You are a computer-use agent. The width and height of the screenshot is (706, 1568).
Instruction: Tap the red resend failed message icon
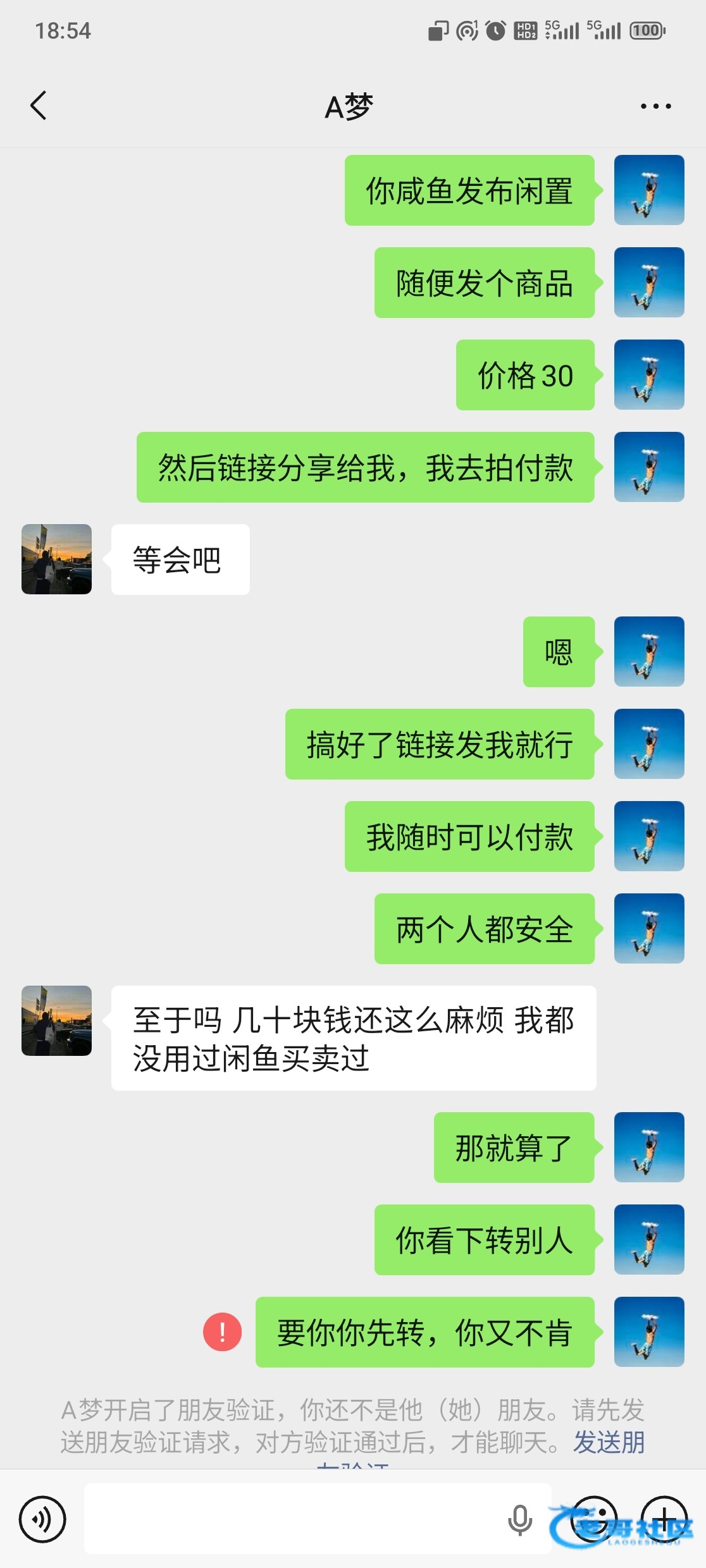pyautogui.click(x=222, y=1332)
